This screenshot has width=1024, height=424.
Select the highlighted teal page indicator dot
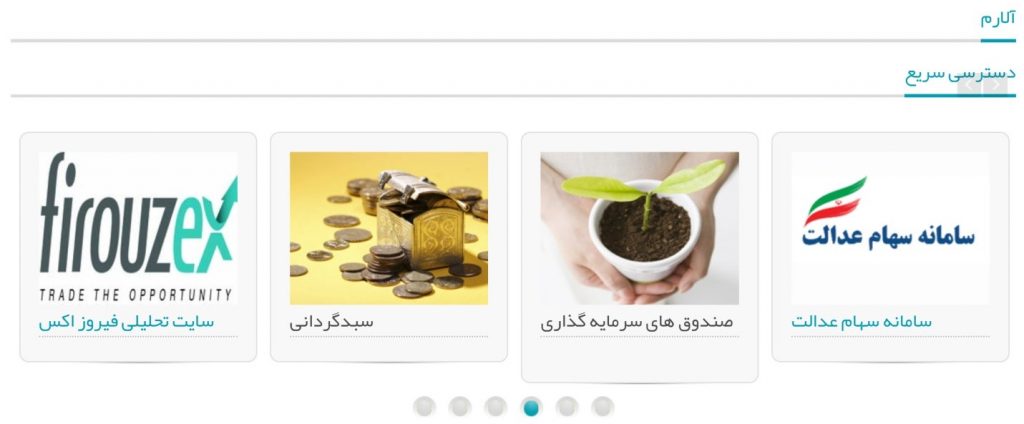531,406
